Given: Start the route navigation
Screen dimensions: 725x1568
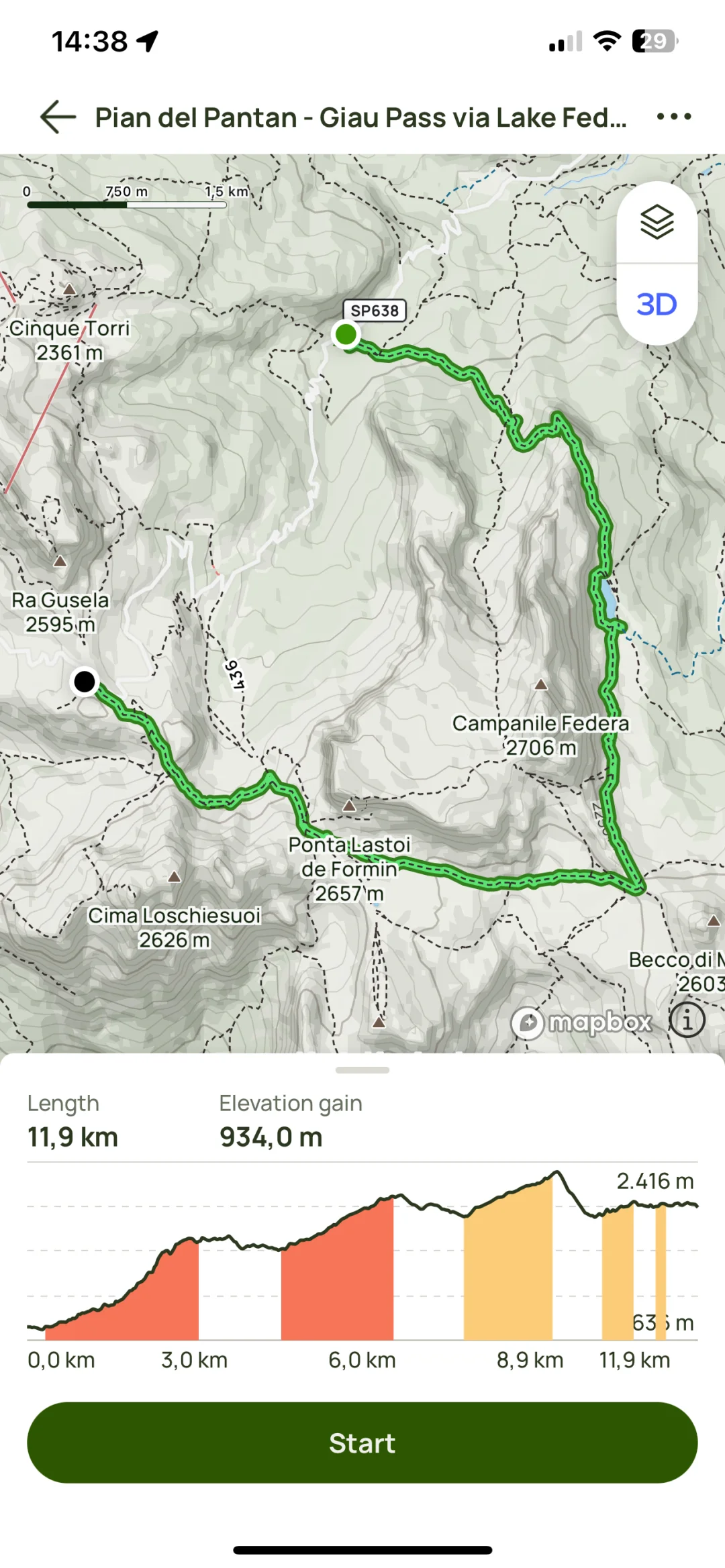Looking at the screenshot, I should coord(362,1443).
